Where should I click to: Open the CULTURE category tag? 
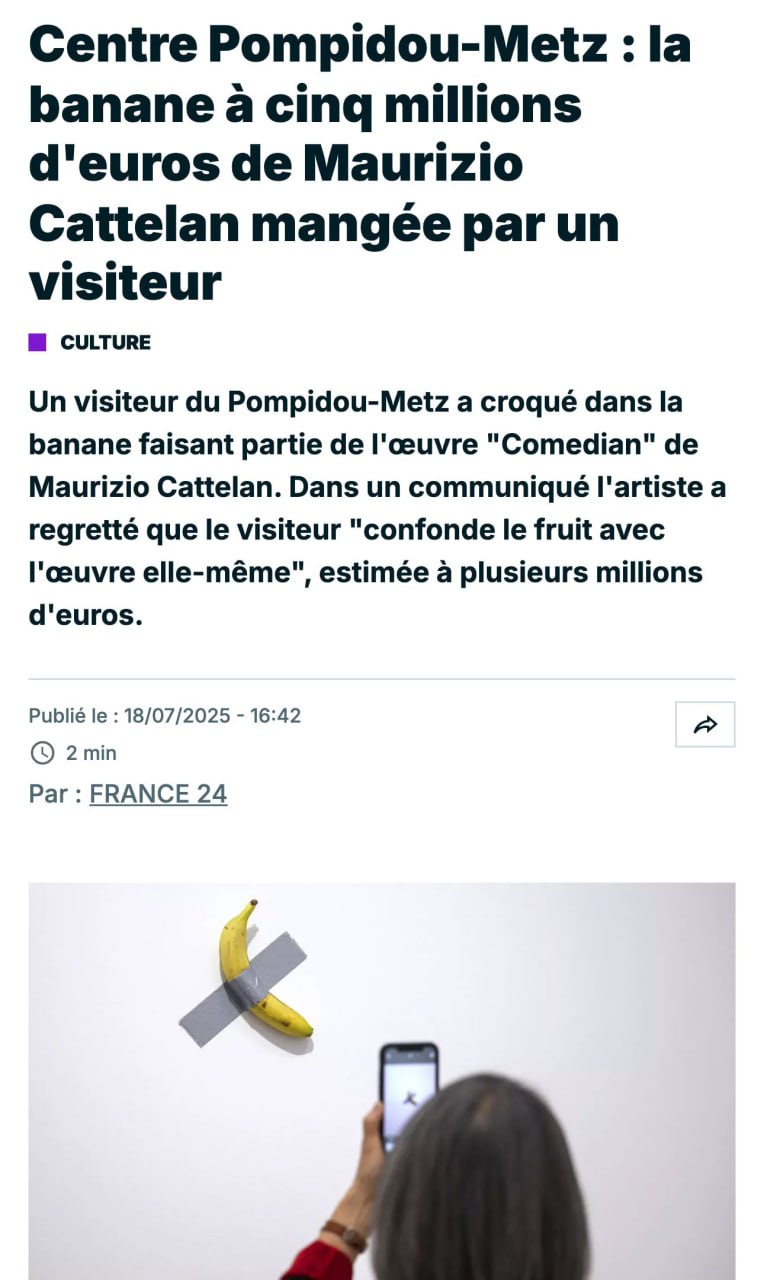coord(105,342)
